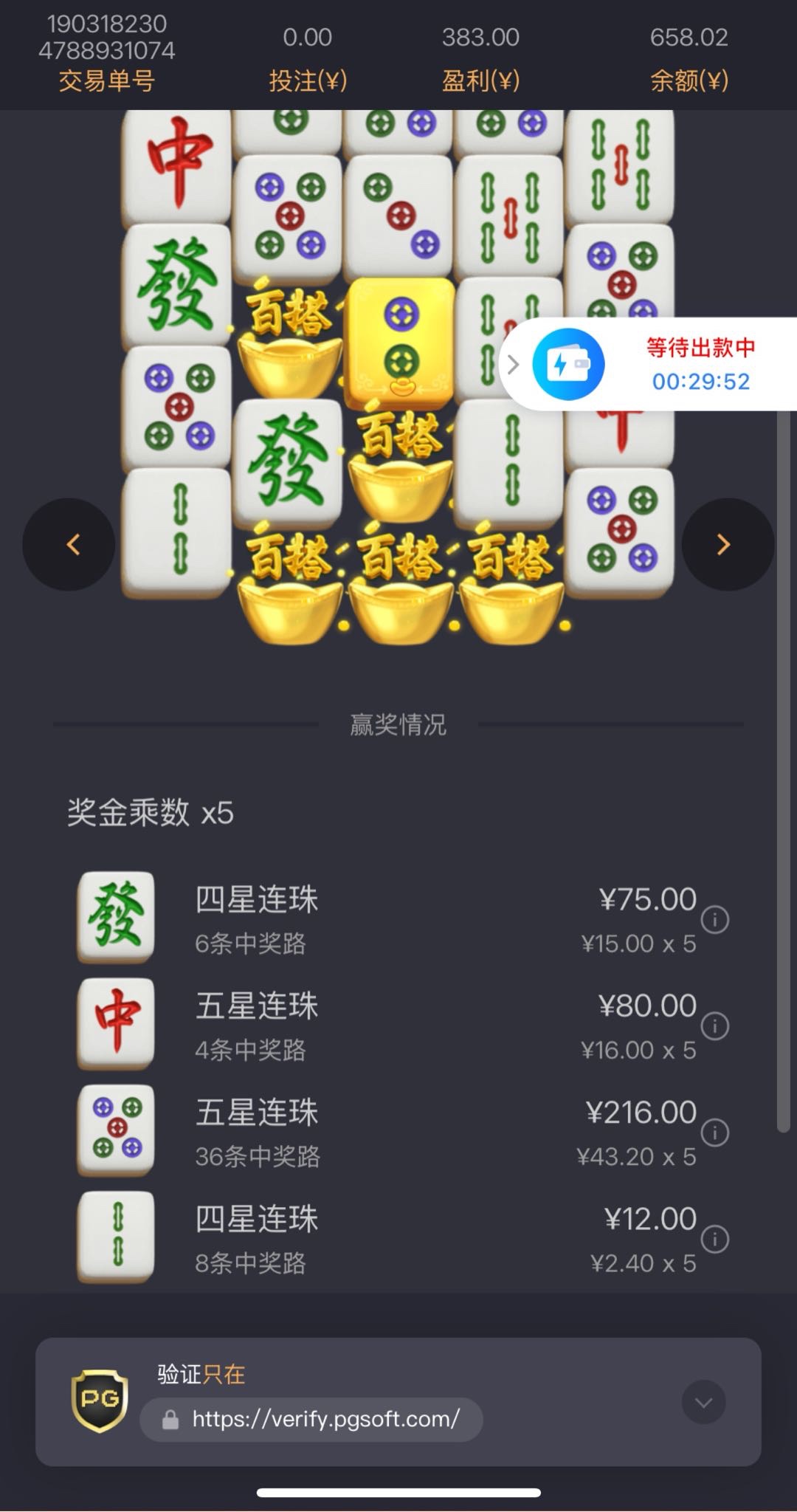
Task: Go to the previous spin result
Action: click(x=69, y=545)
